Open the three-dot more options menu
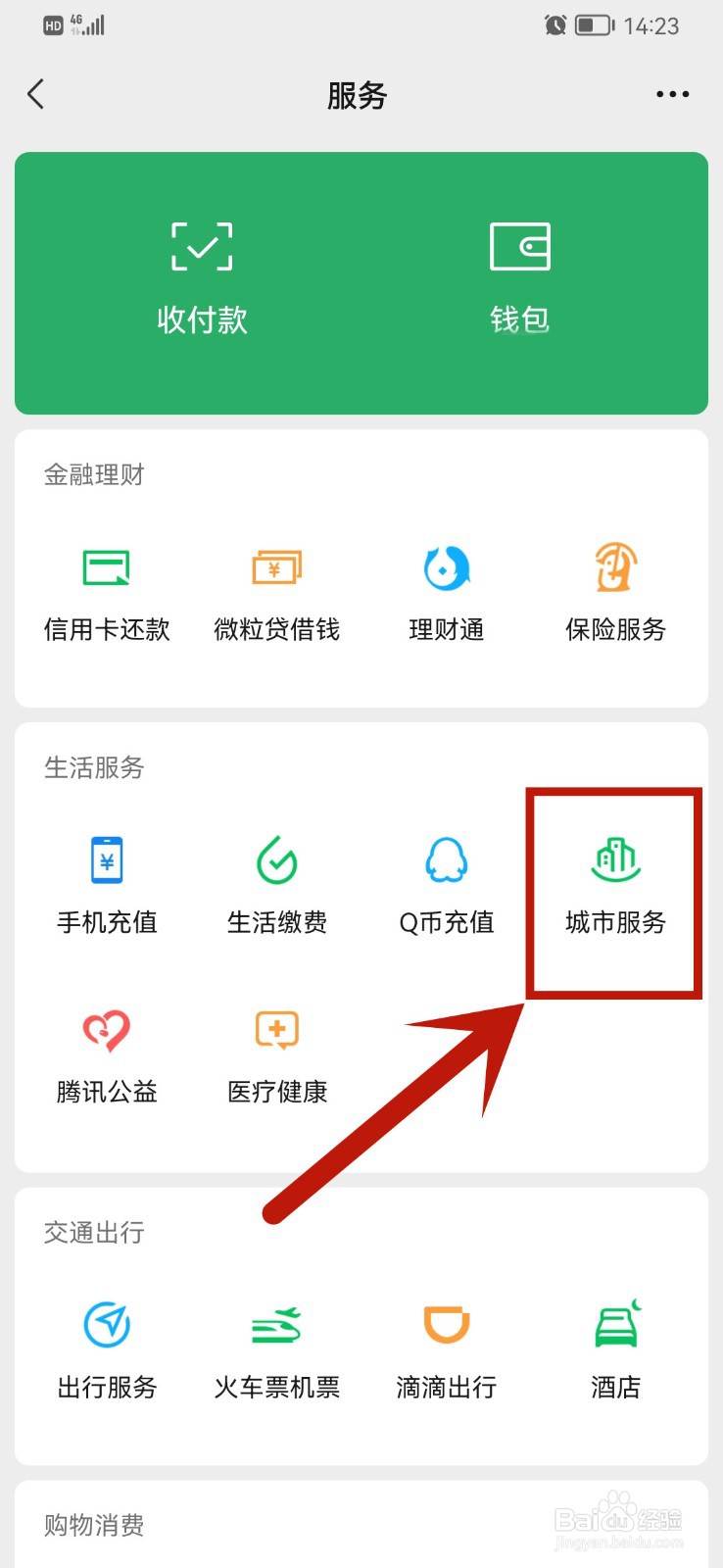The width and height of the screenshot is (723, 1568). click(x=672, y=94)
